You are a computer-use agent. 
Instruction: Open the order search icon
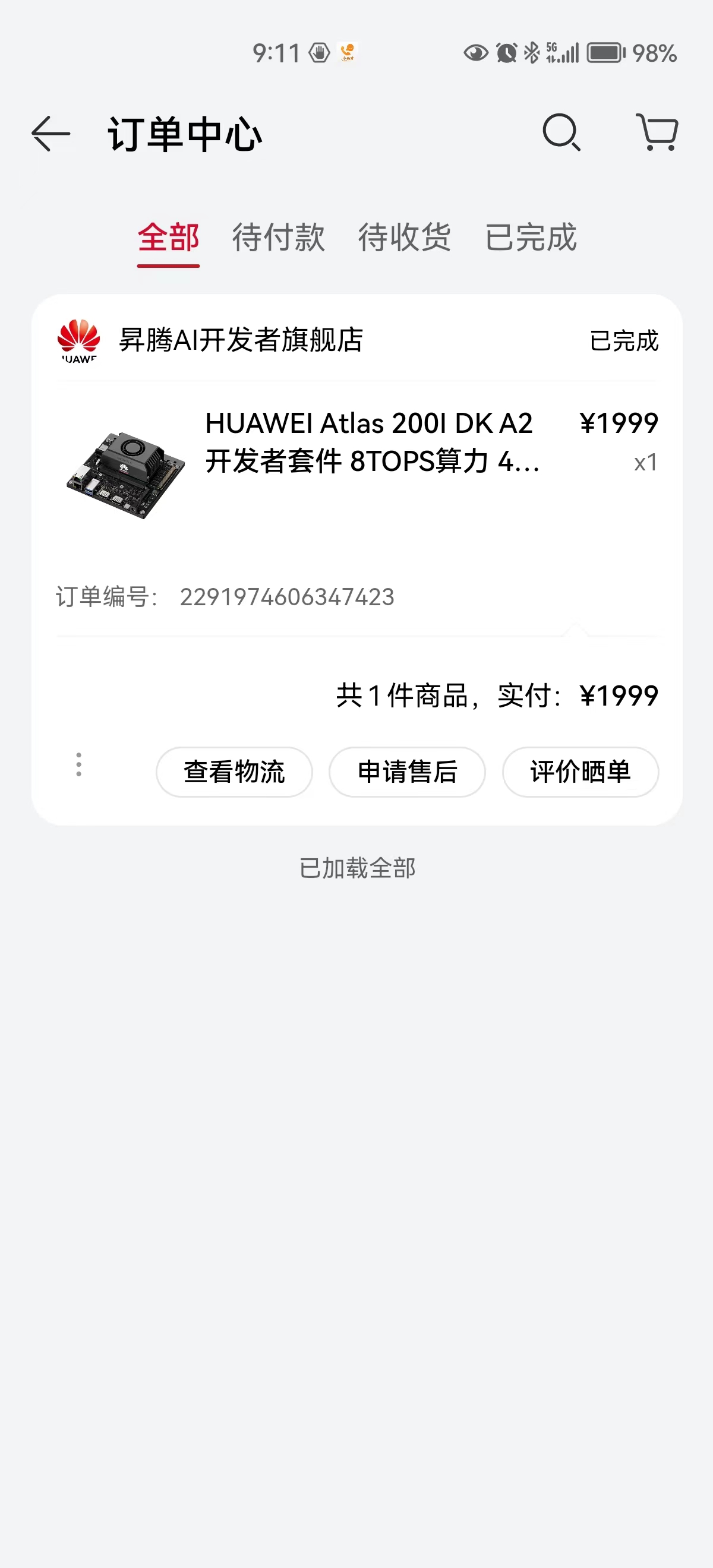561,132
